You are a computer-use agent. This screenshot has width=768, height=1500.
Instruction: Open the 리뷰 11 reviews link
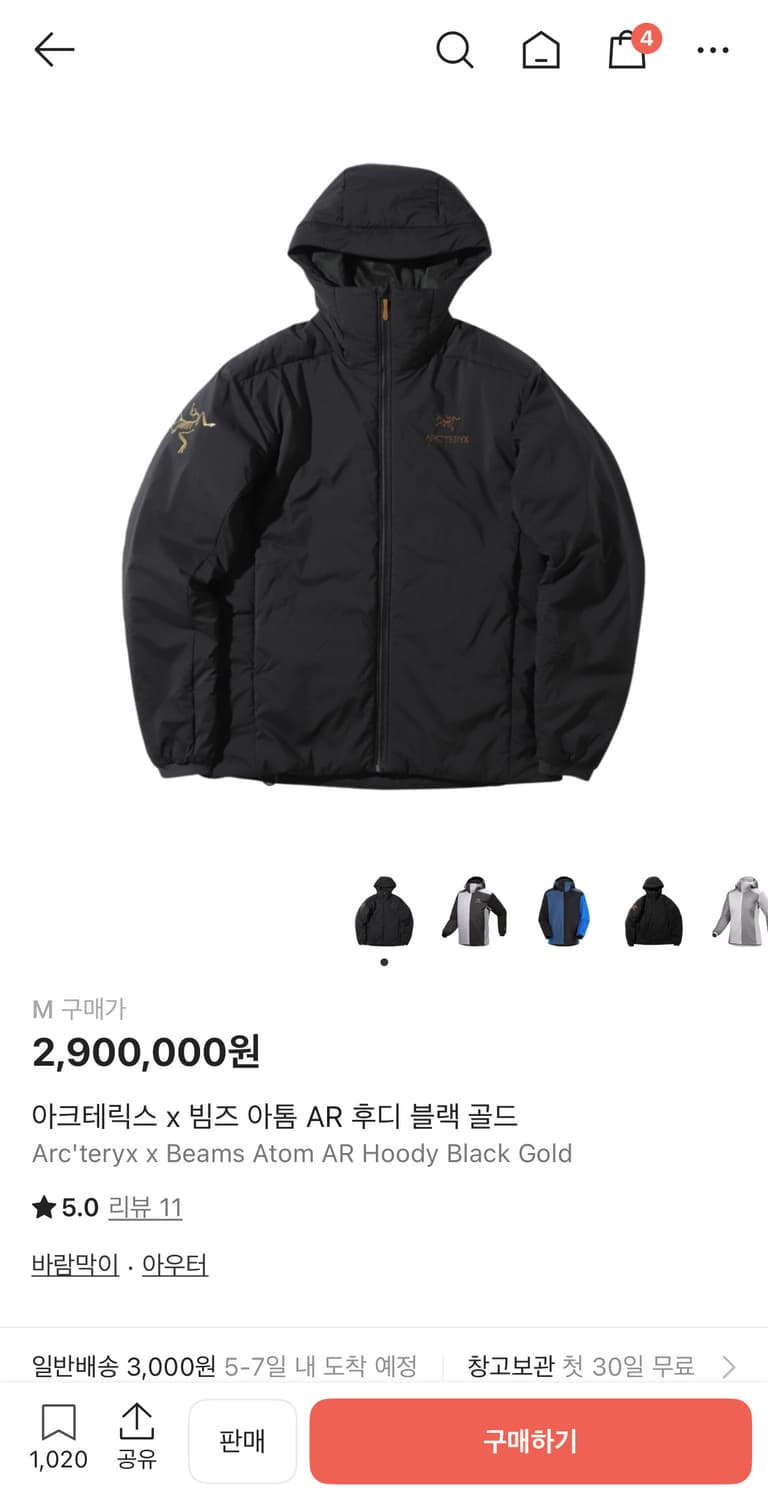coord(145,1207)
